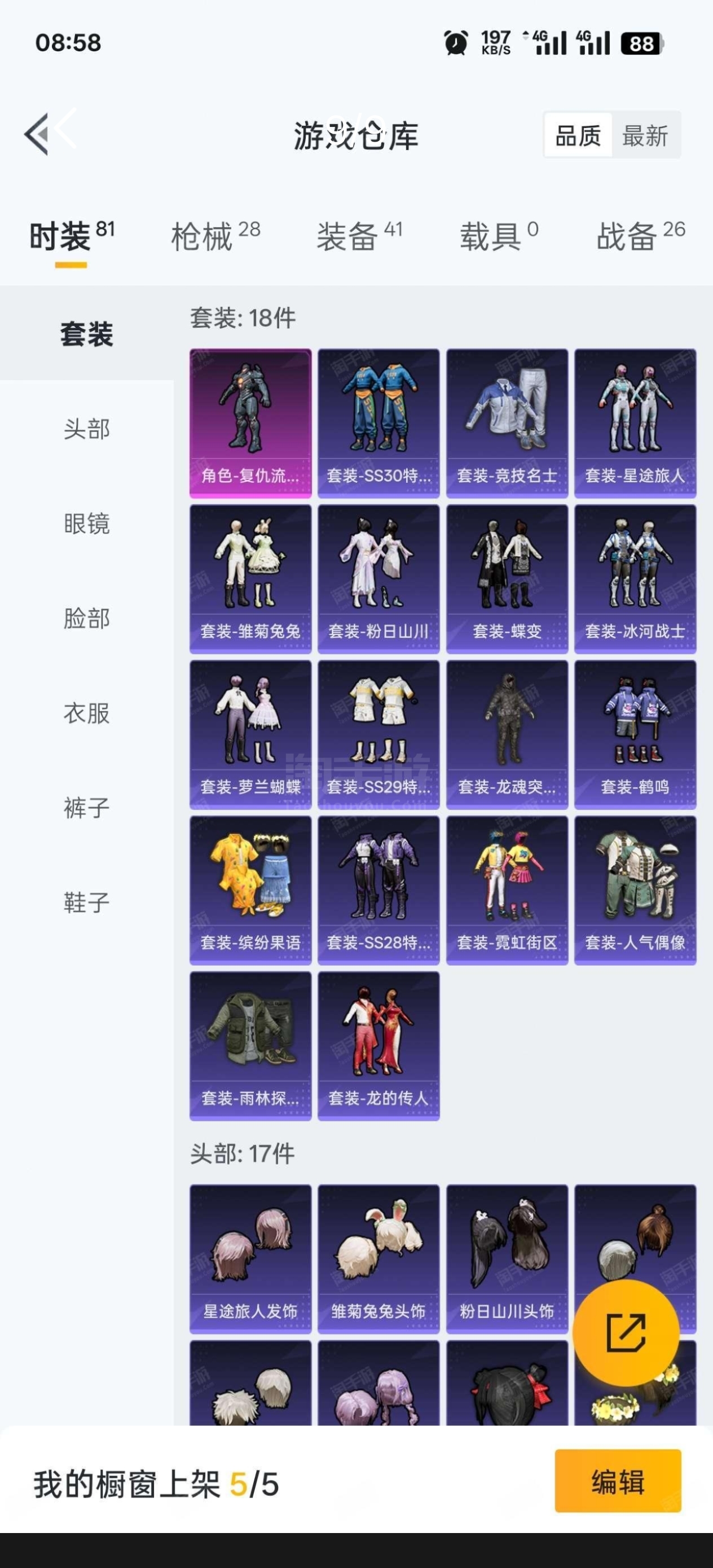Select 衣服 in the side category list

click(86, 713)
